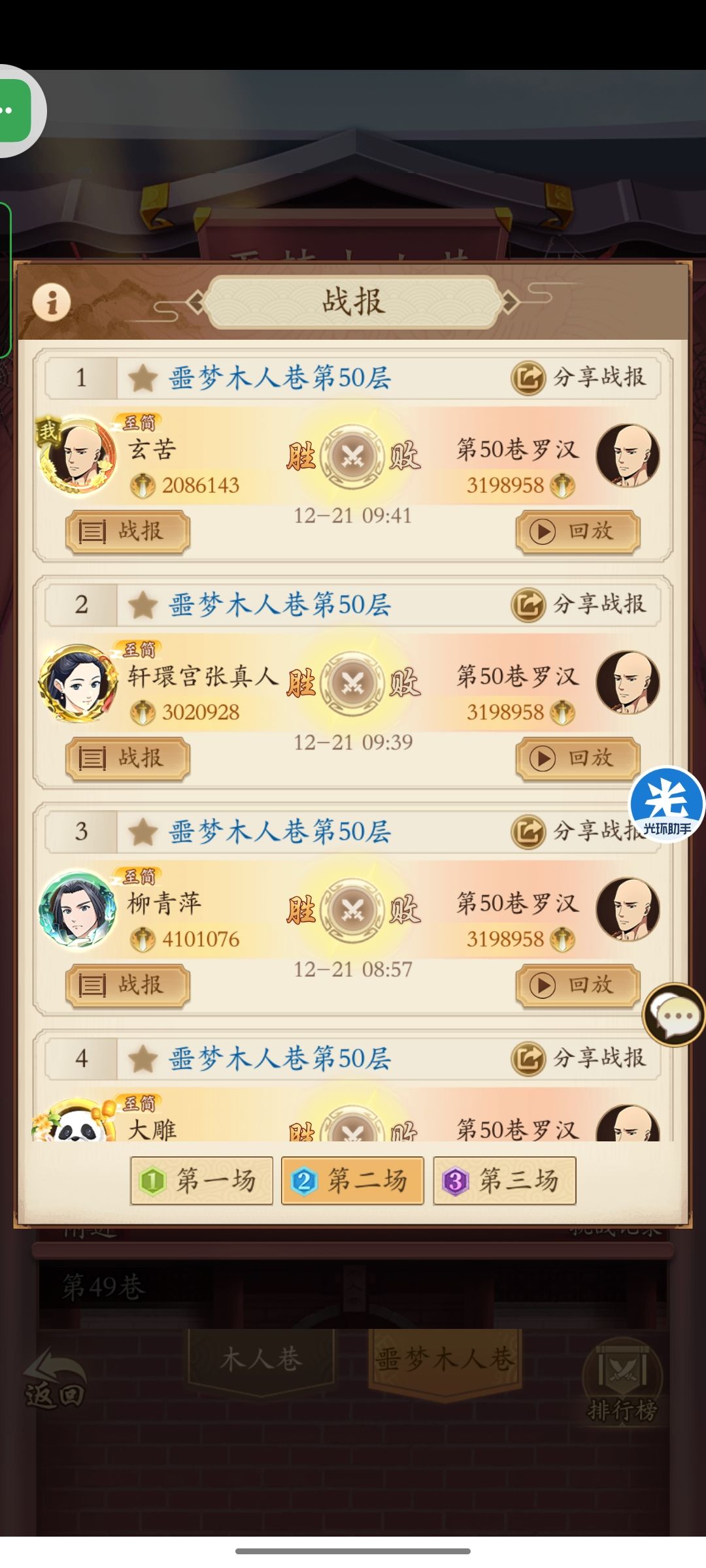Switch to the 第三场 tab
Screen dimensions: 706x1568
[504, 1181]
